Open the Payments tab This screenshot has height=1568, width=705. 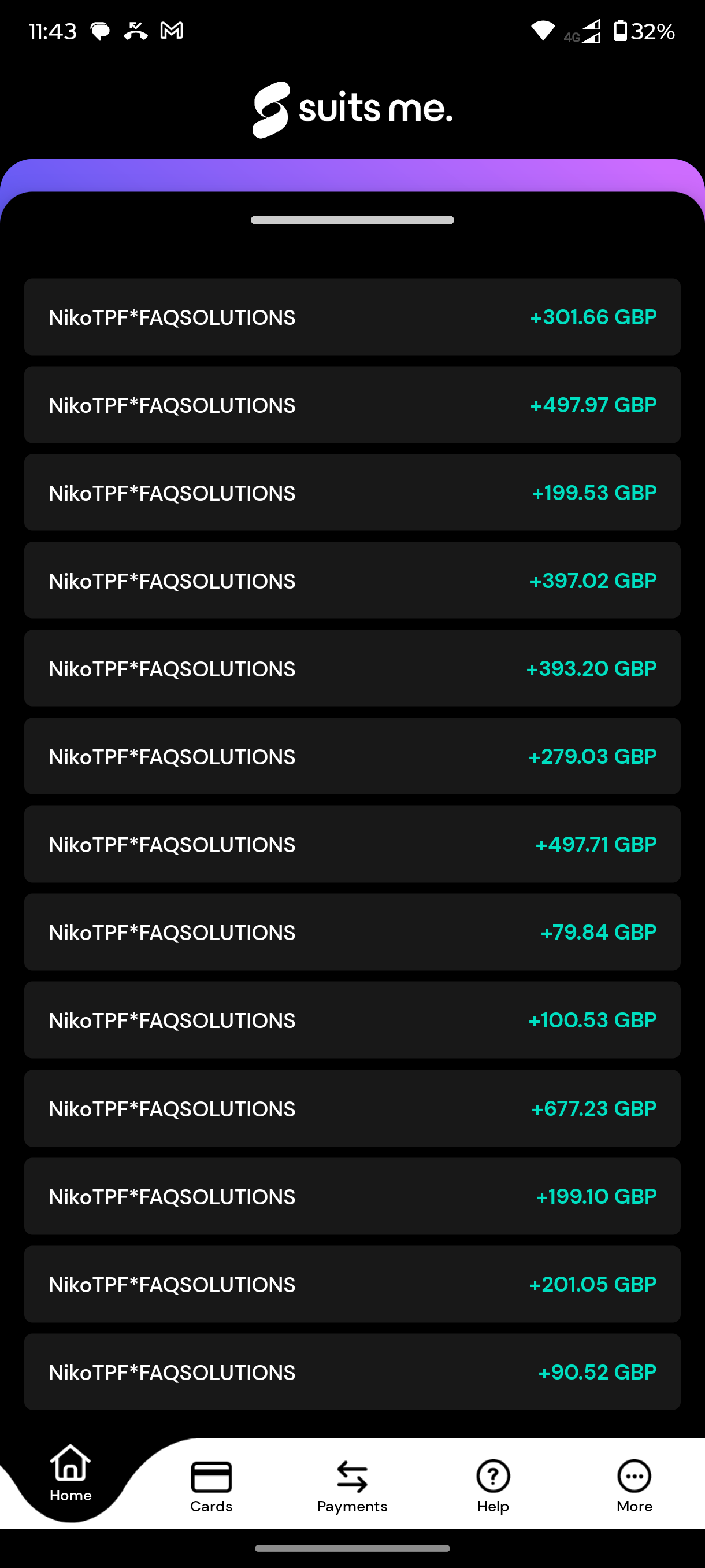[x=352, y=1486]
